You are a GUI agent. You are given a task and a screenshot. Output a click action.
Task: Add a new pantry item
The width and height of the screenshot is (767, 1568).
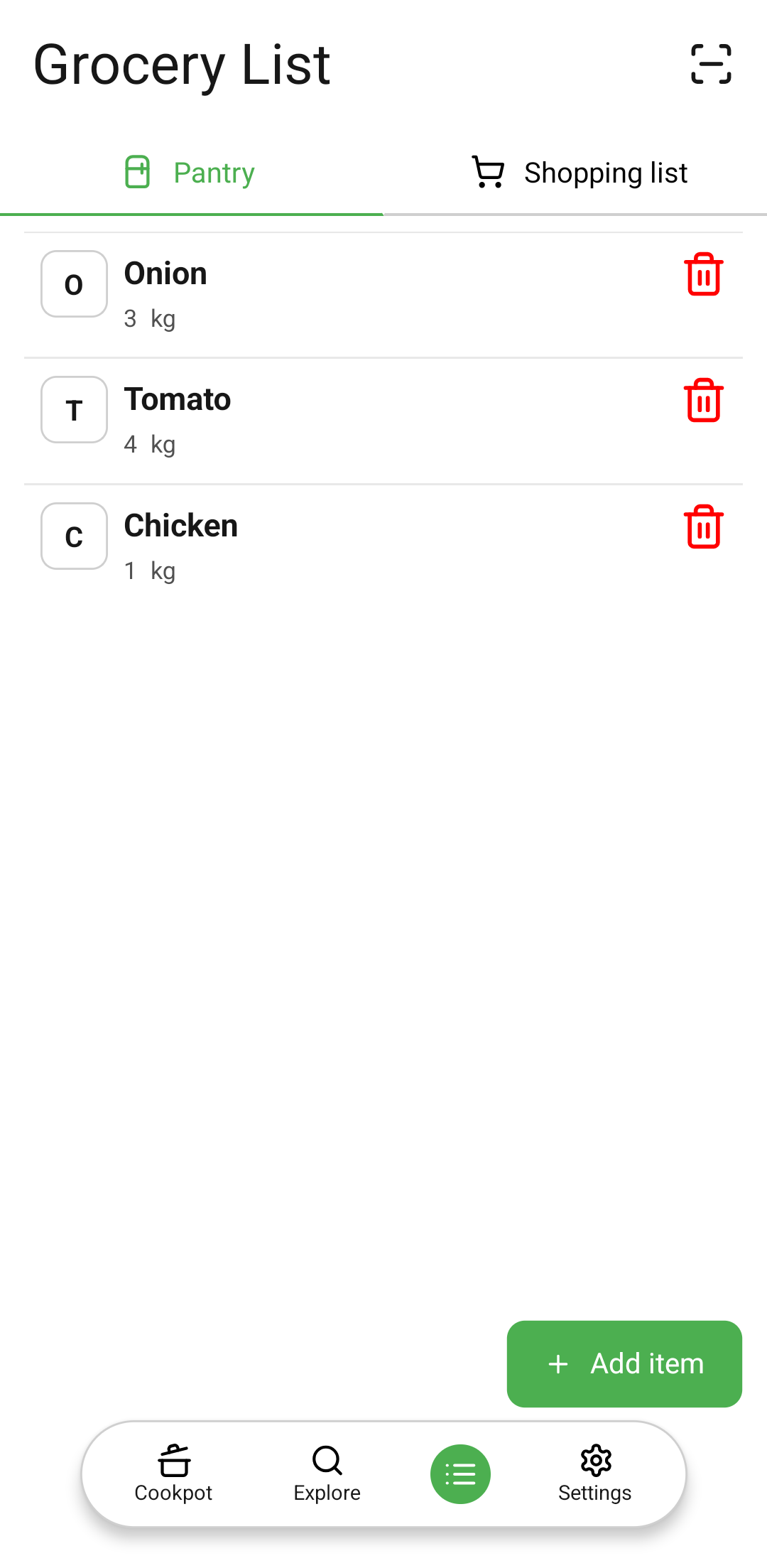(x=624, y=1363)
